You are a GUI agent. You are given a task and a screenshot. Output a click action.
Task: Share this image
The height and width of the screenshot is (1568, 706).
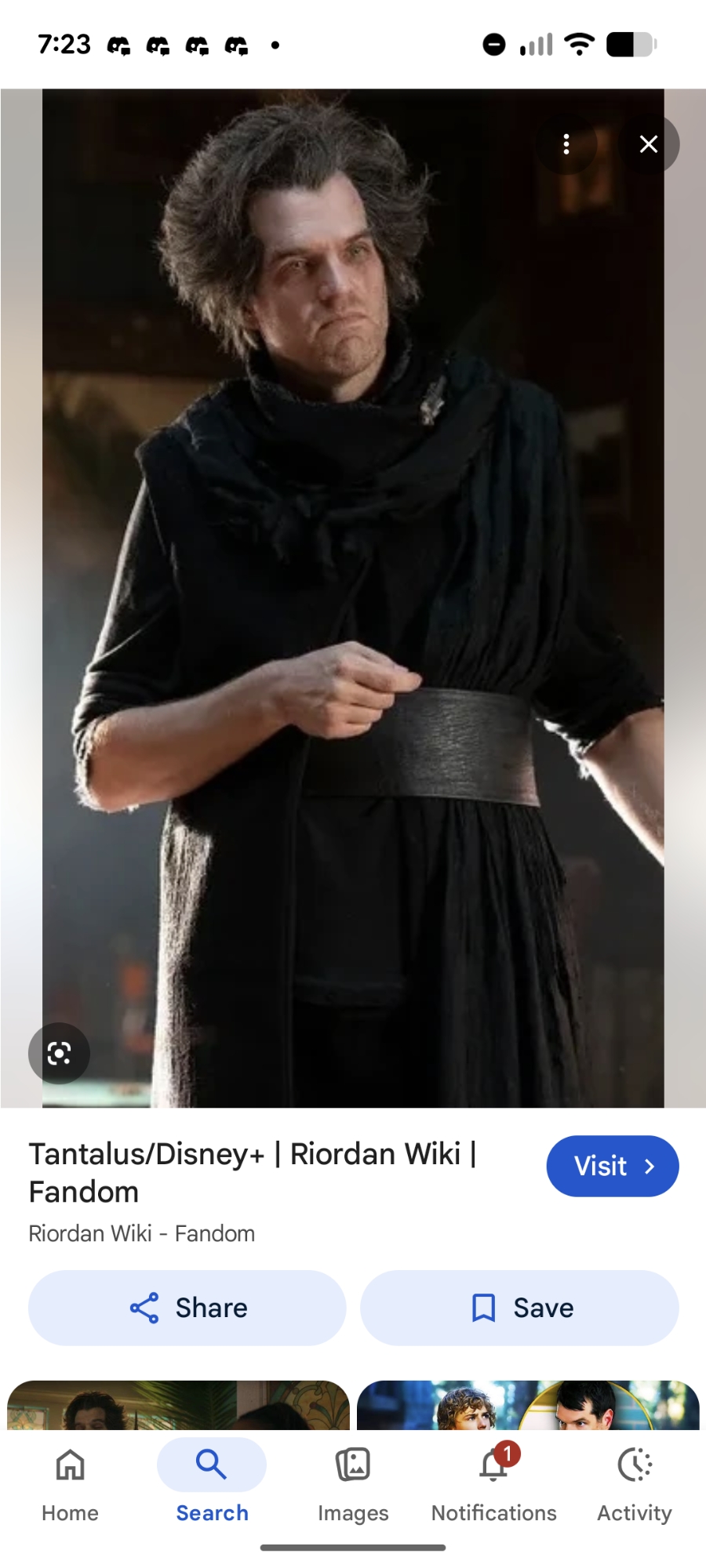[187, 1308]
